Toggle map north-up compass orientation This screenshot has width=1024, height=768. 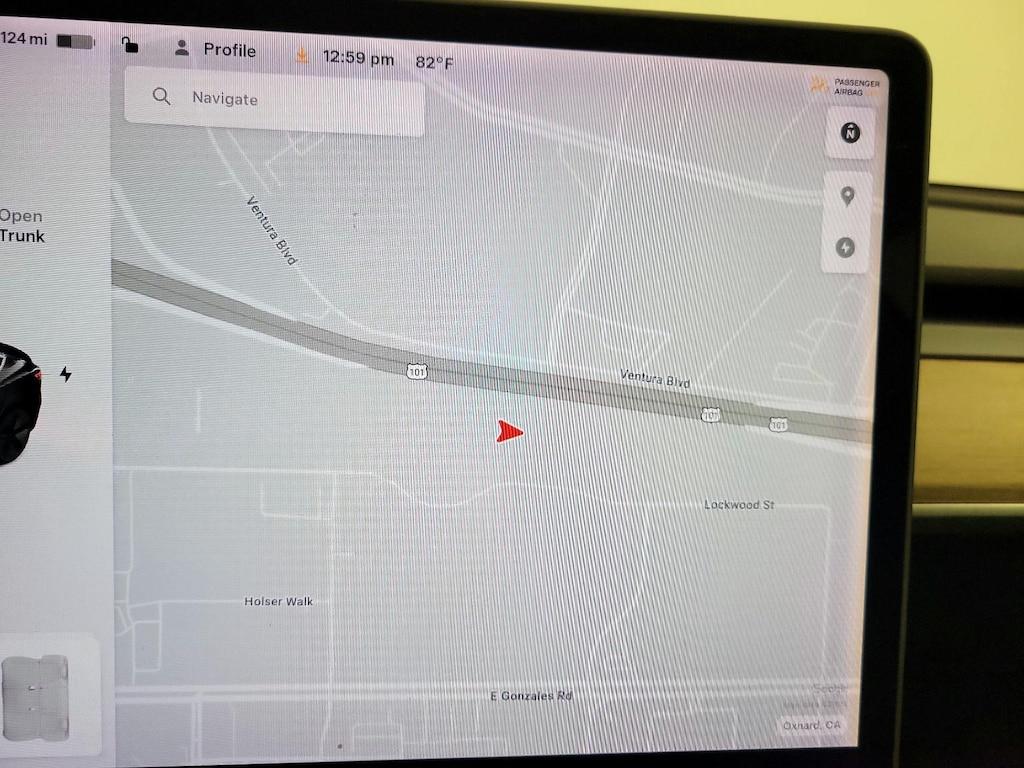click(850, 133)
